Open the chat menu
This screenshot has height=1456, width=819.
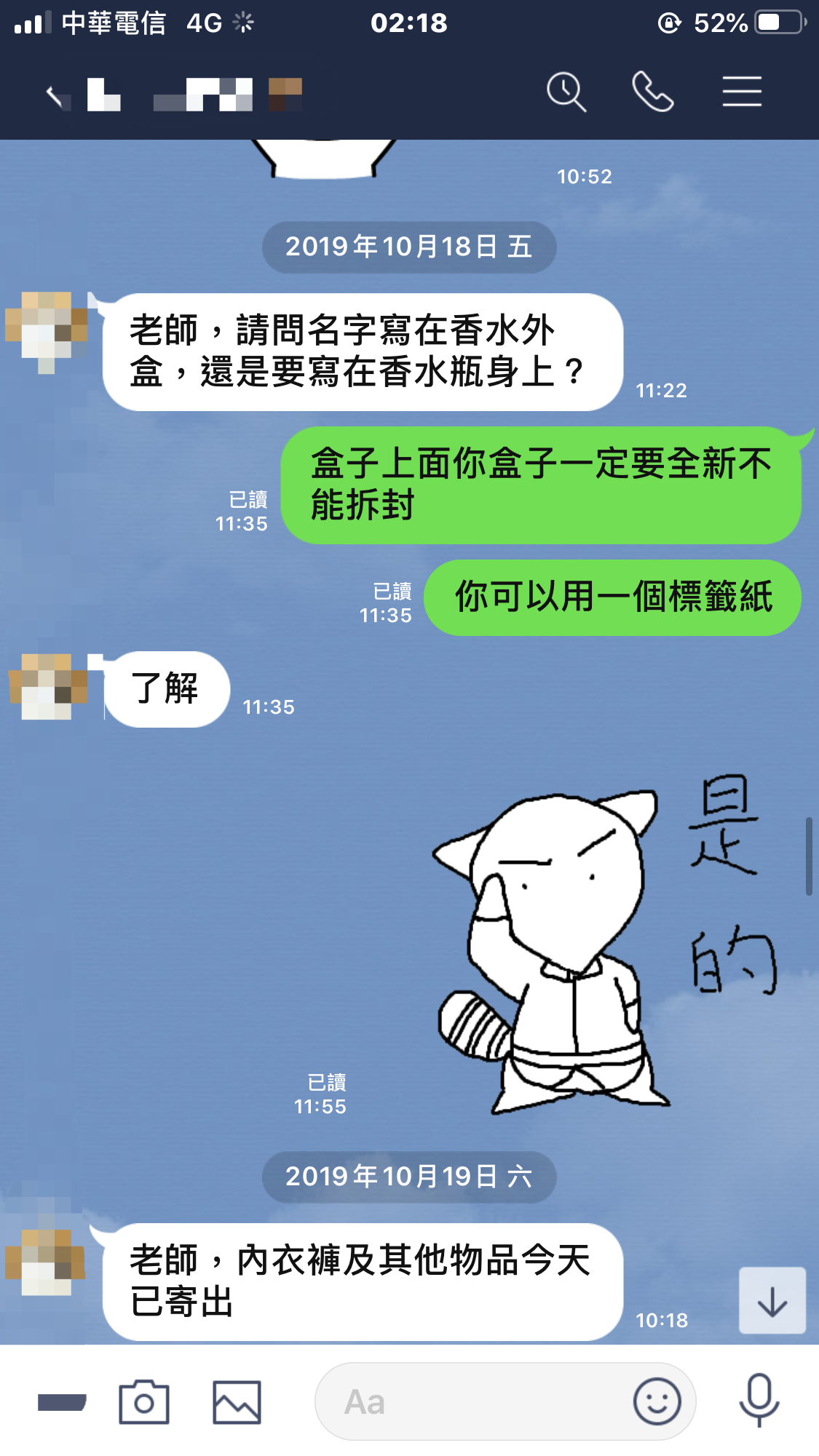tap(742, 92)
